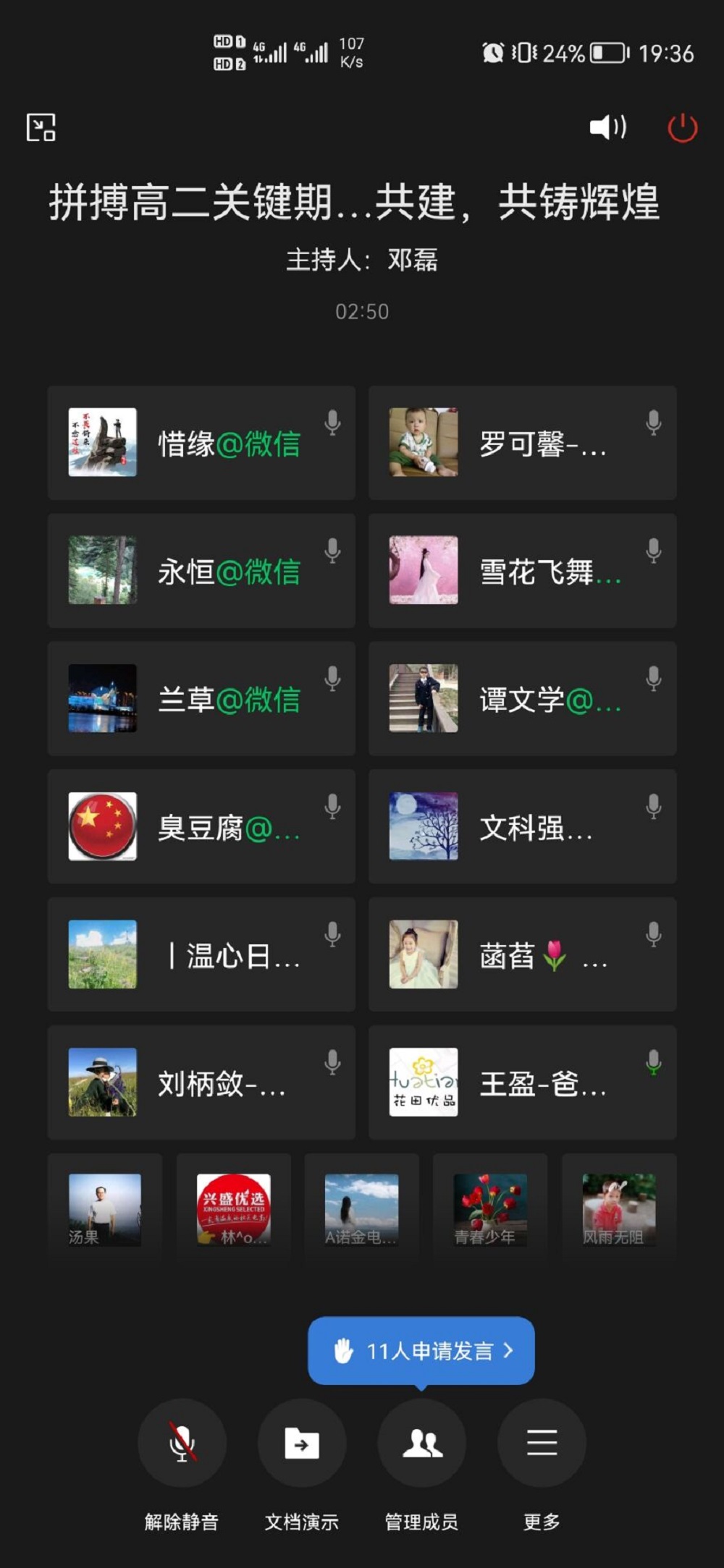Open the participant card 永恒@微信
This screenshot has width=724, height=1568.
pyautogui.click(x=201, y=571)
